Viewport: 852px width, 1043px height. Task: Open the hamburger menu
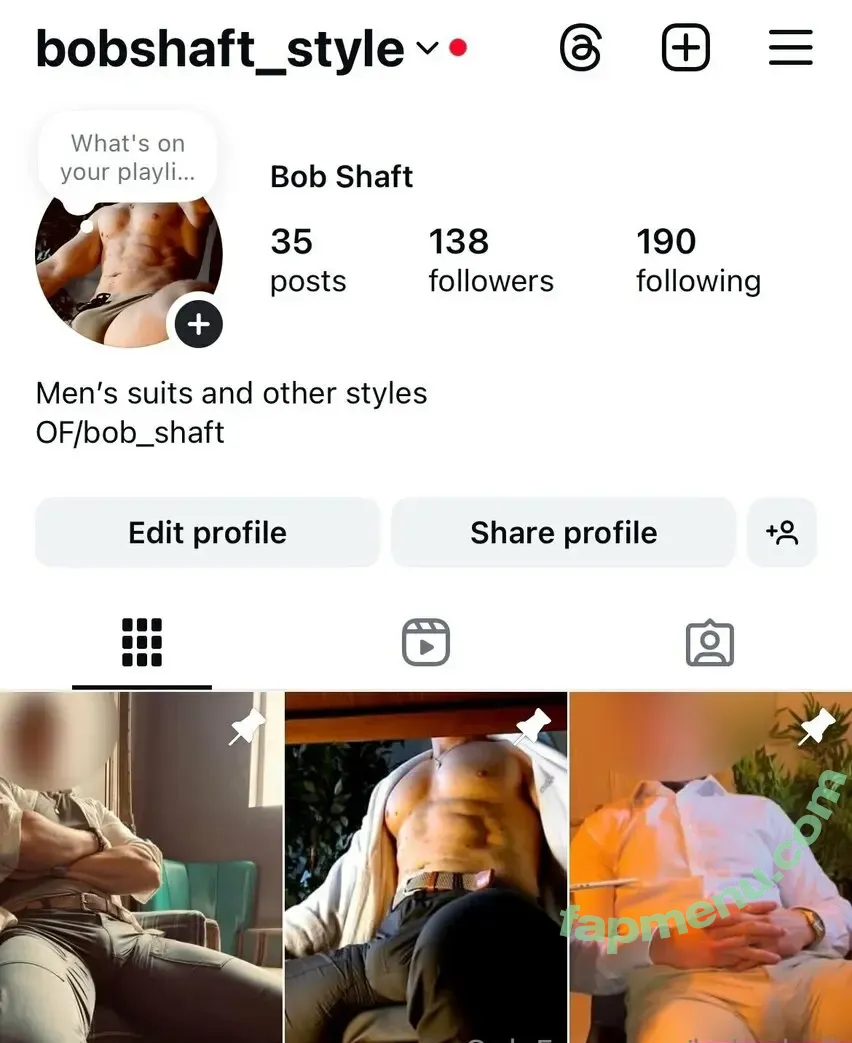tap(790, 48)
